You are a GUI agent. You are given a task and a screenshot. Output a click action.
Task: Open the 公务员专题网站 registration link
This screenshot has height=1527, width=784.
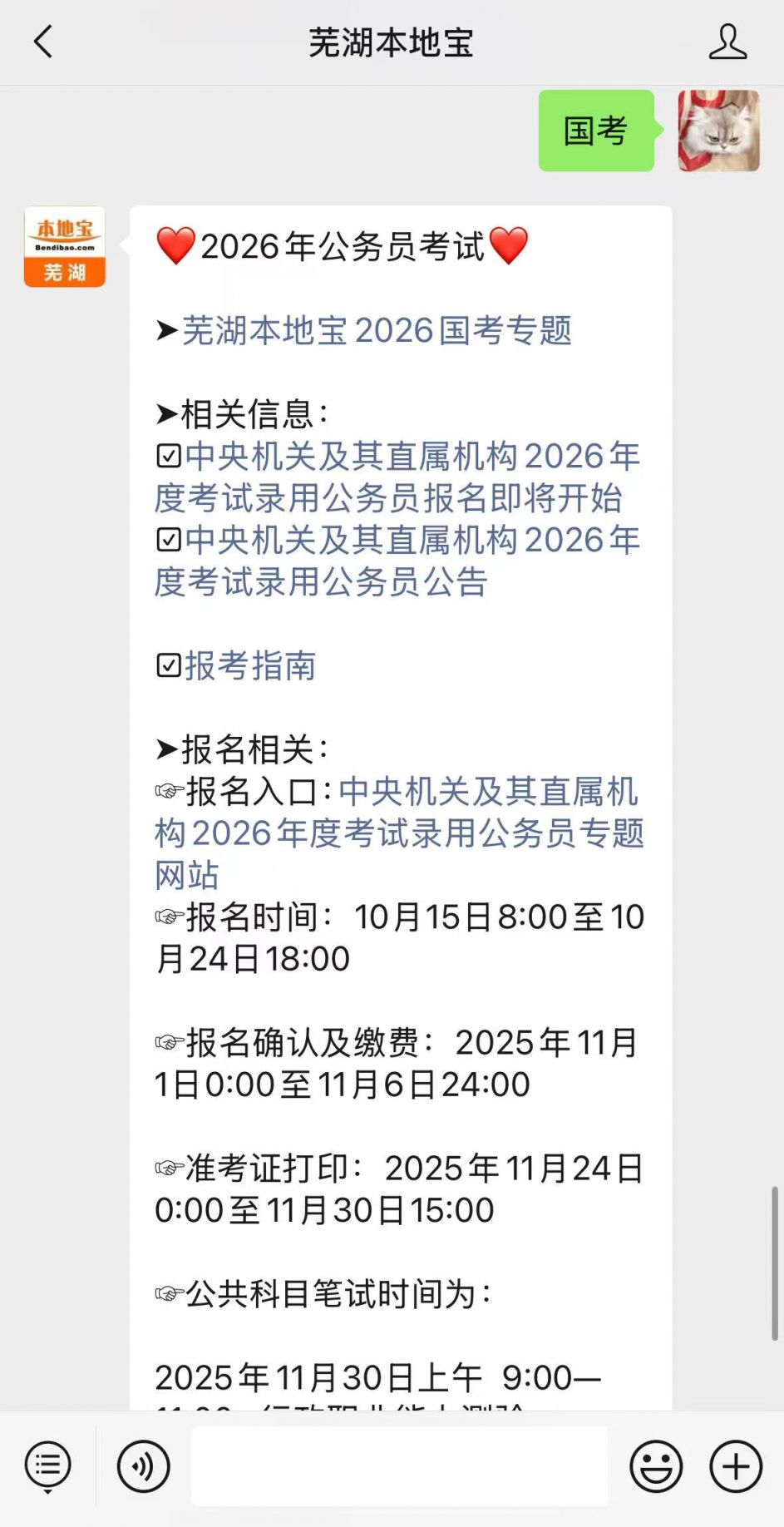click(x=399, y=833)
